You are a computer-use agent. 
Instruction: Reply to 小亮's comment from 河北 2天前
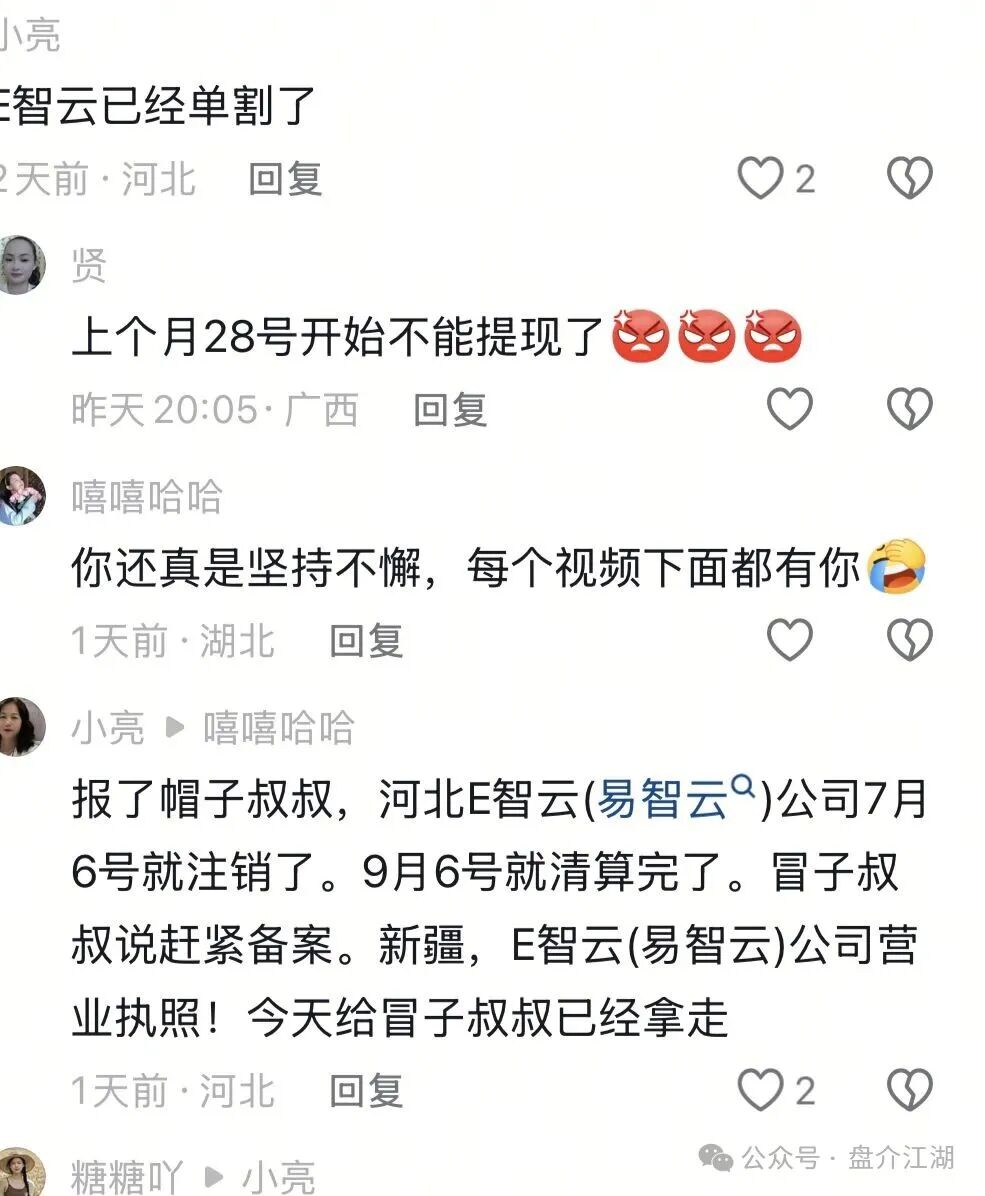click(285, 179)
